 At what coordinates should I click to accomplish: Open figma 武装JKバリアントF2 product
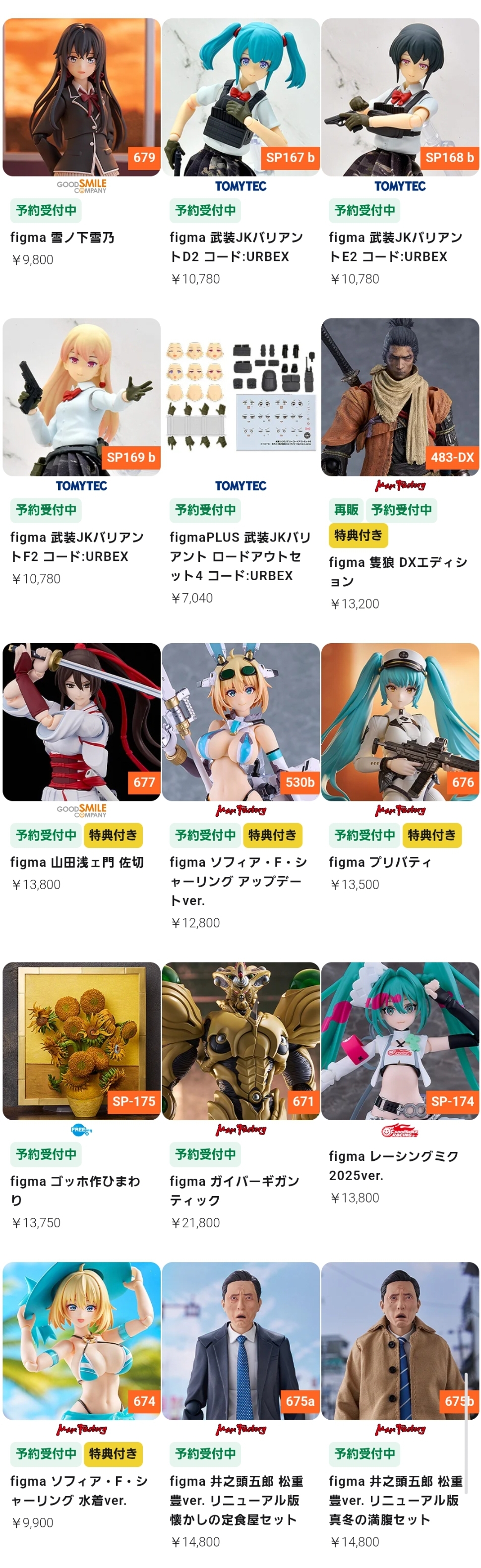coord(81,397)
